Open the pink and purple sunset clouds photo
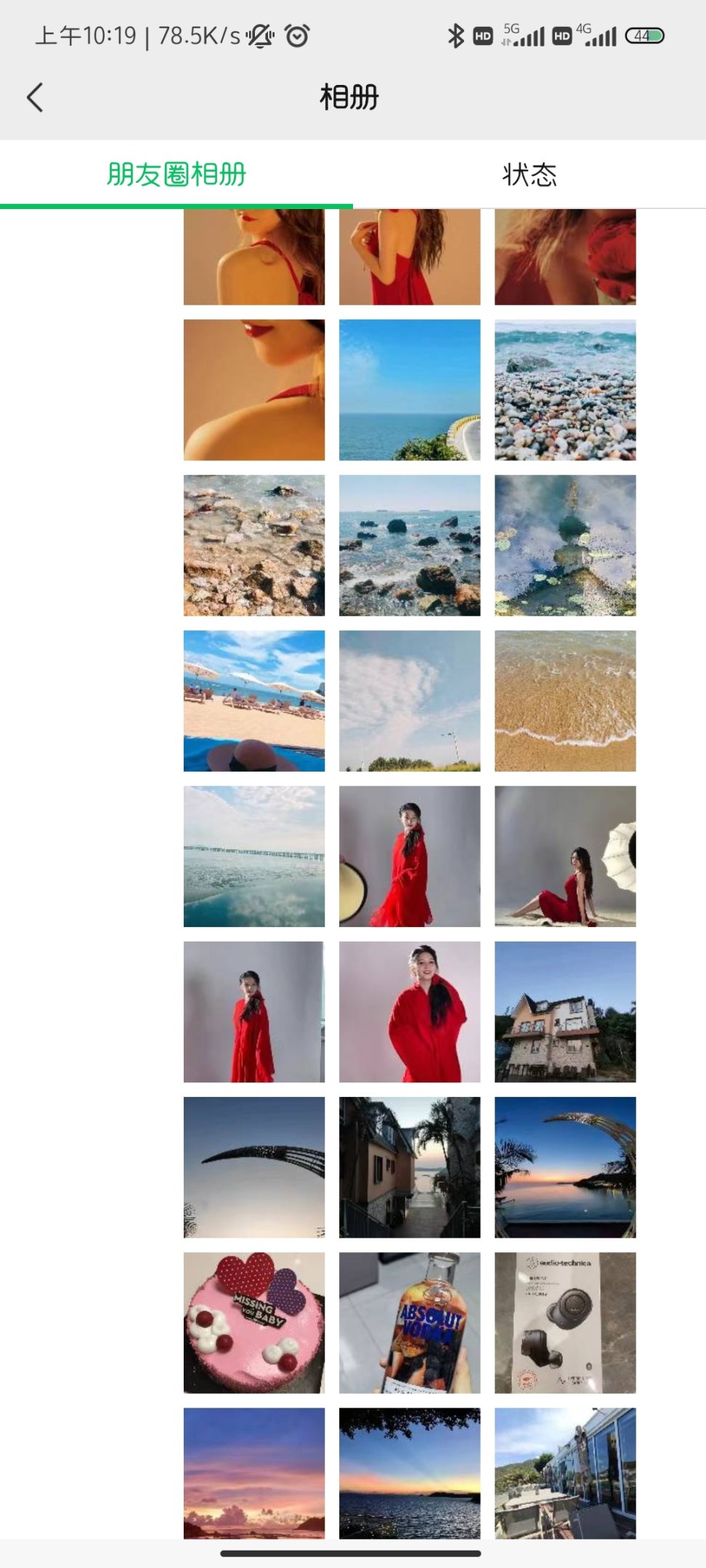Viewport: 706px width, 1568px height. (253, 1472)
